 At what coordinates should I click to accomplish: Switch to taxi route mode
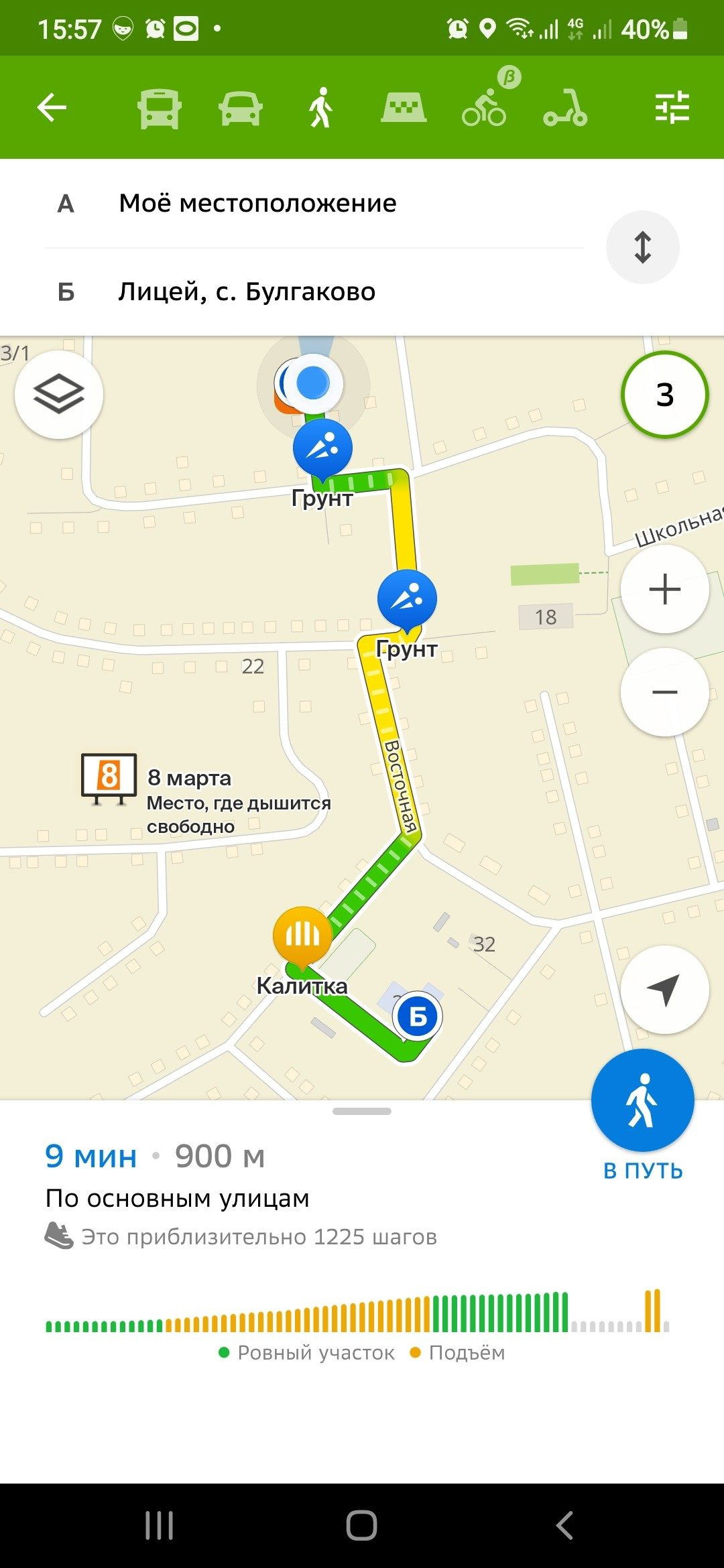[403, 108]
